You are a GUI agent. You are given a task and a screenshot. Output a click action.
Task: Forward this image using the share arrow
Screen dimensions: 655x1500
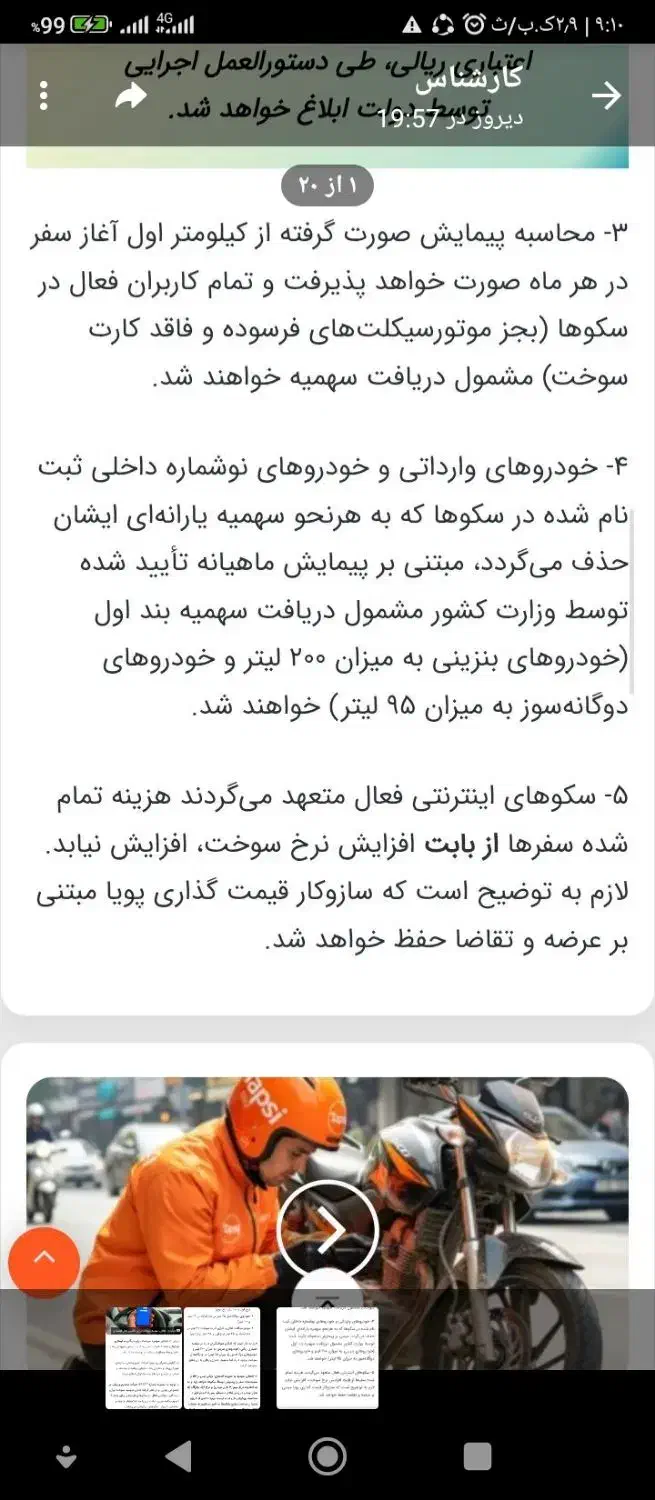pyautogui.click(x=131, y=96)
